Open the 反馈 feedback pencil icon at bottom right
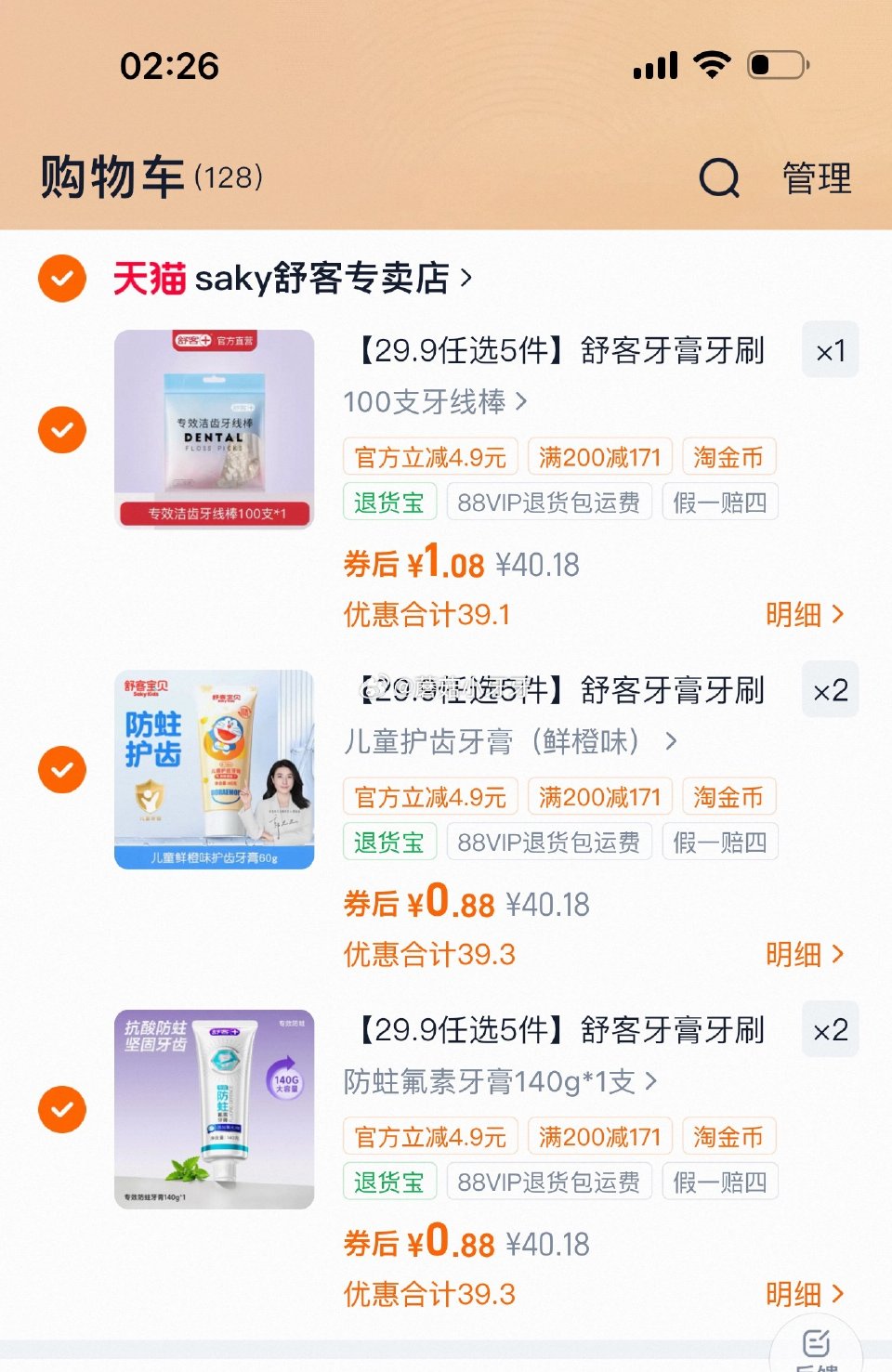Image resolution: width=892 pixels, height=1372 pixels. (816, 1341)
